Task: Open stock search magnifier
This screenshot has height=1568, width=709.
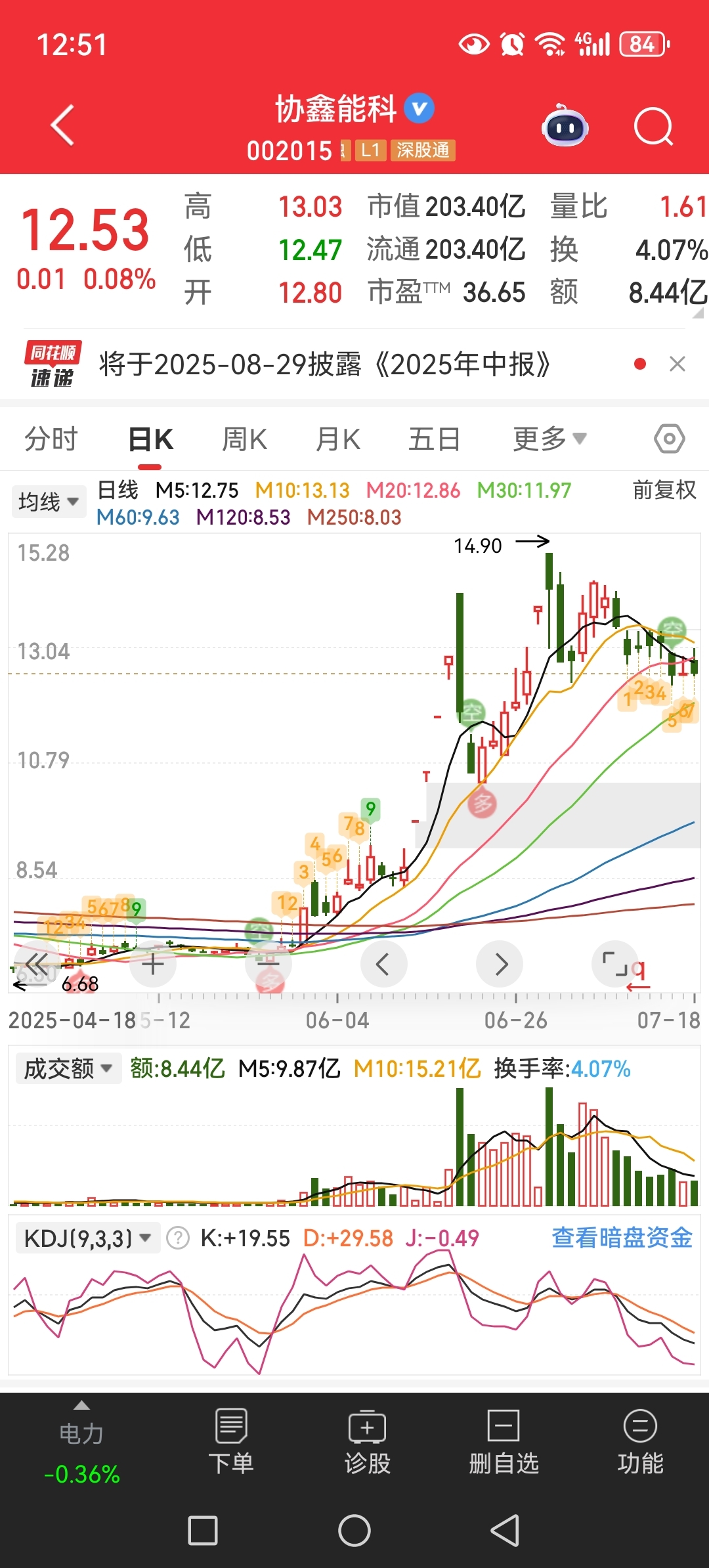Action: tap(653, 126)
